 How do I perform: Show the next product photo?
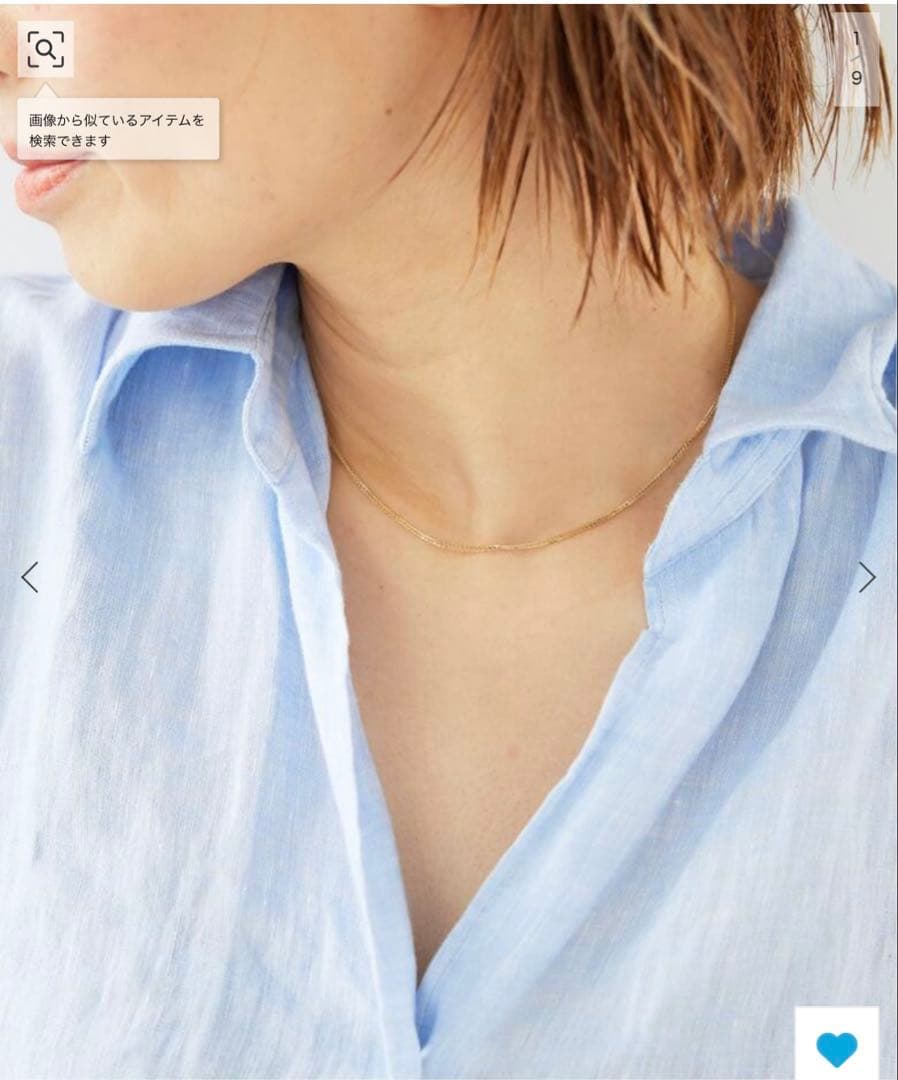pos(866,577)
